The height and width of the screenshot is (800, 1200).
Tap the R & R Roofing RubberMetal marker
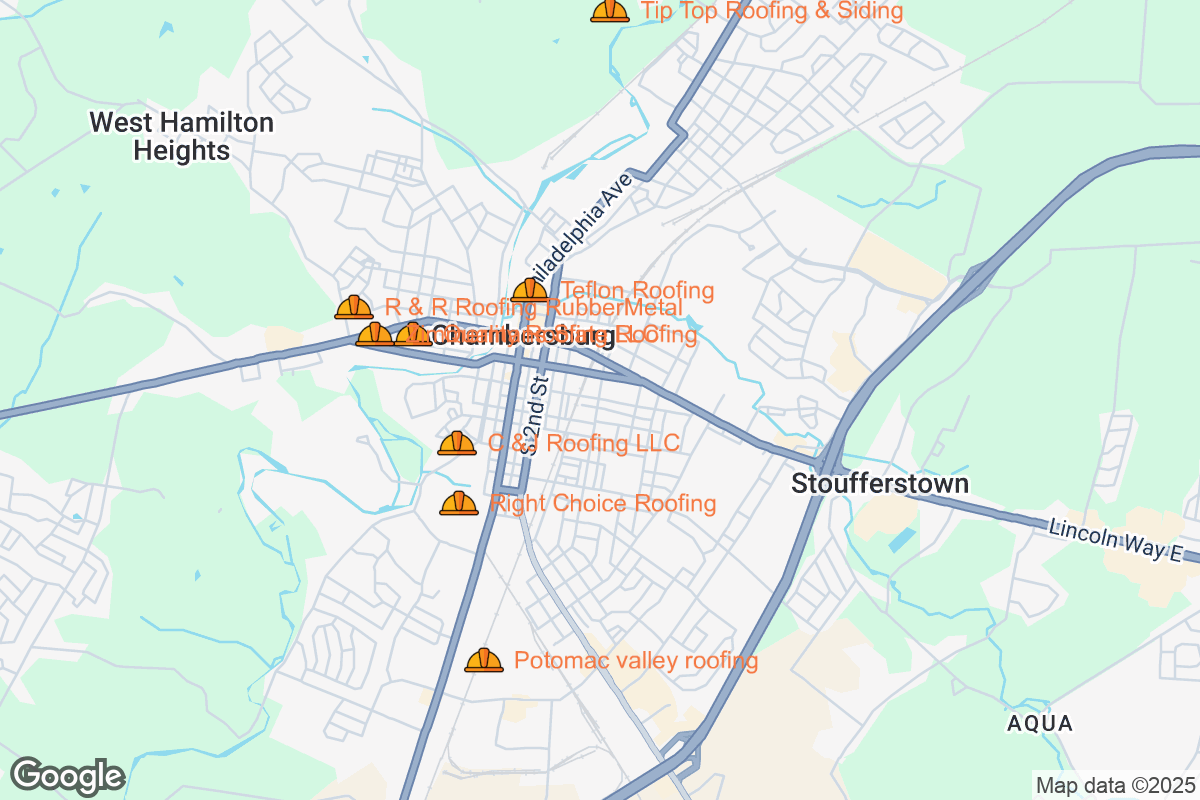[354, 307]
